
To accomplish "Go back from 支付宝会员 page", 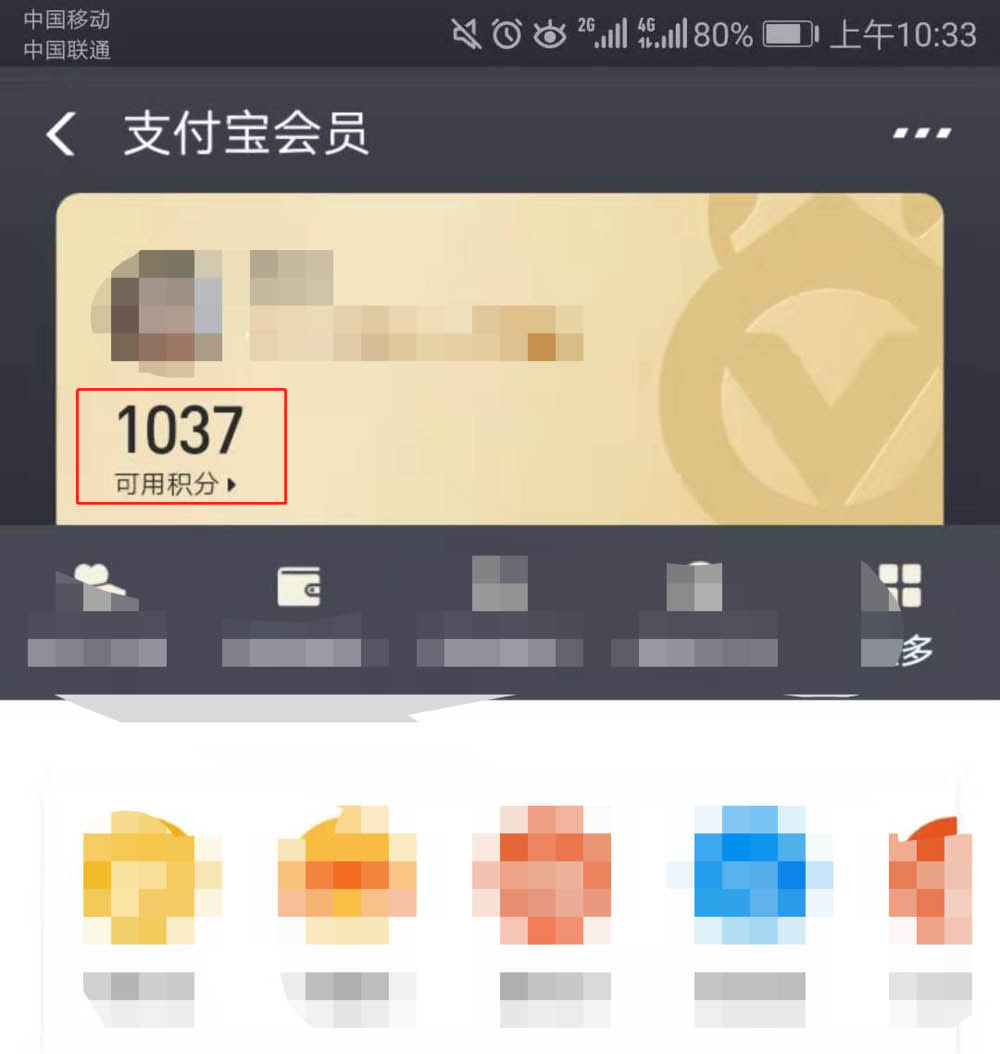I will [61, 134].
